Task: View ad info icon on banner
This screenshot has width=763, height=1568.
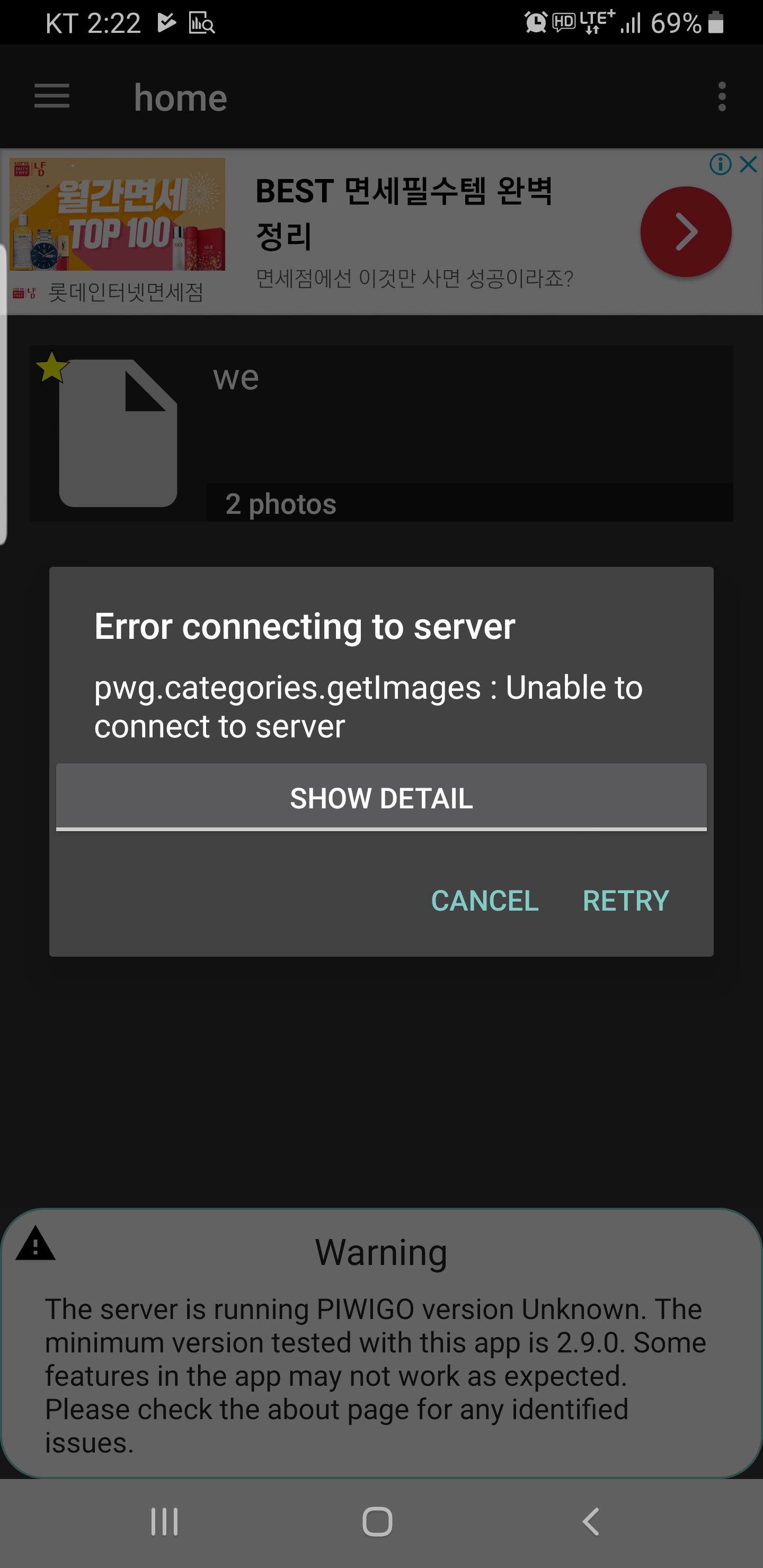Action: (721, 164)
